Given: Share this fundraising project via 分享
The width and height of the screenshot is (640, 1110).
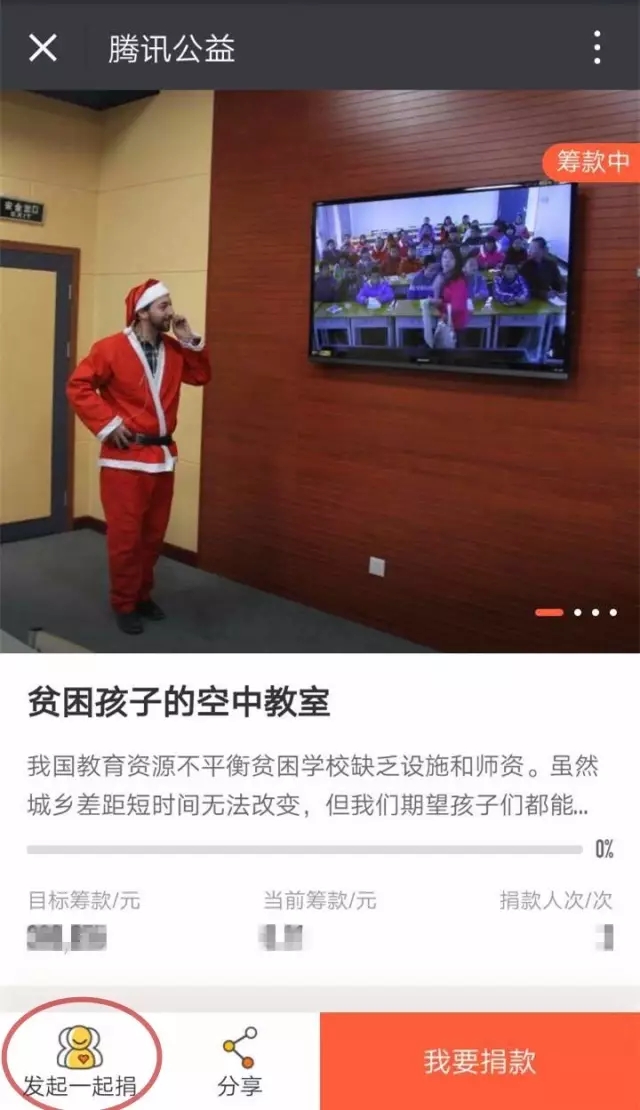Looking at the screenshot, I should point(239,1061).
